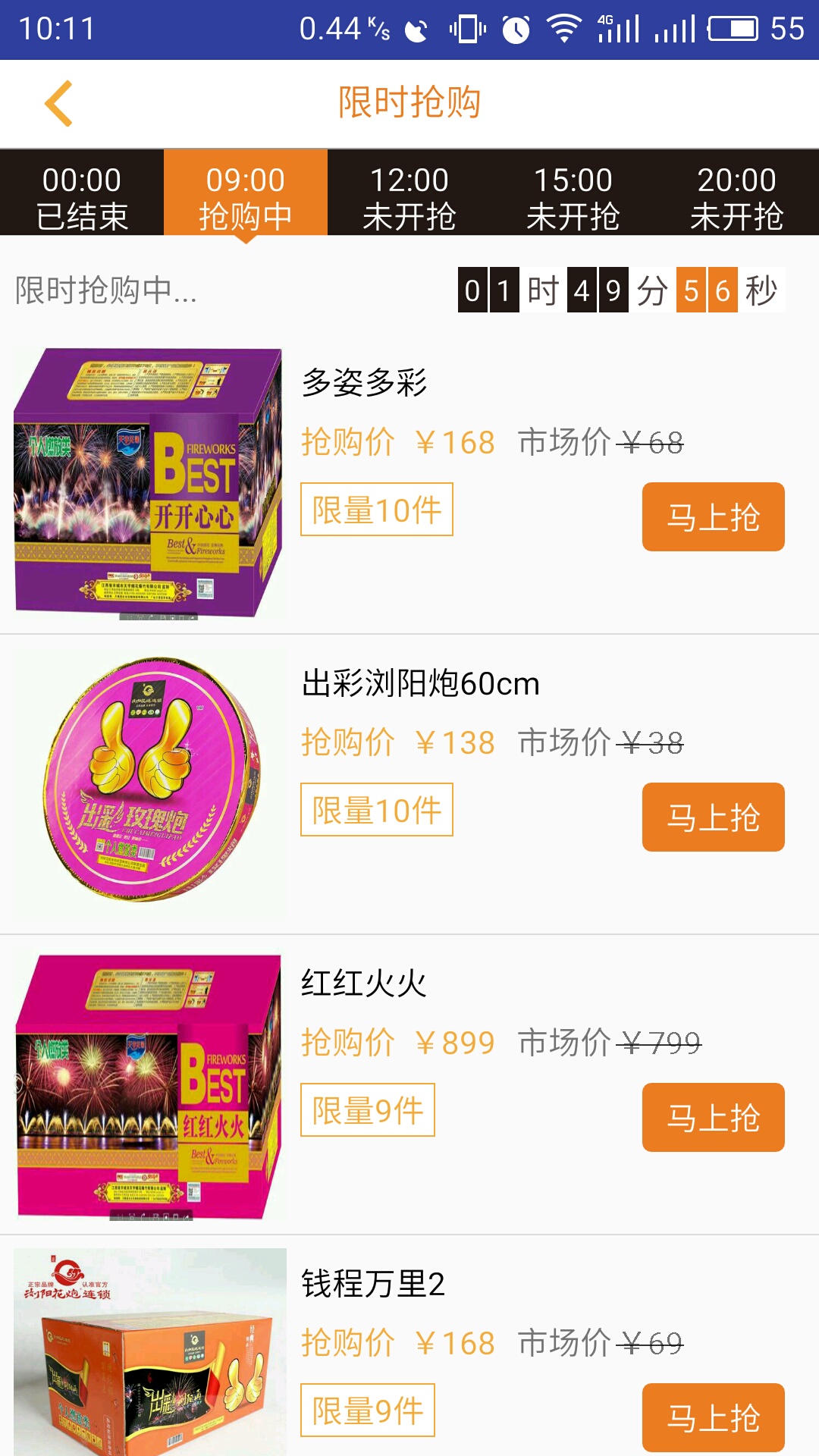The image size is (819, 1456).
Task: Hit 马上抢 for 钱程万里2
Action: tap(713, 1417)
